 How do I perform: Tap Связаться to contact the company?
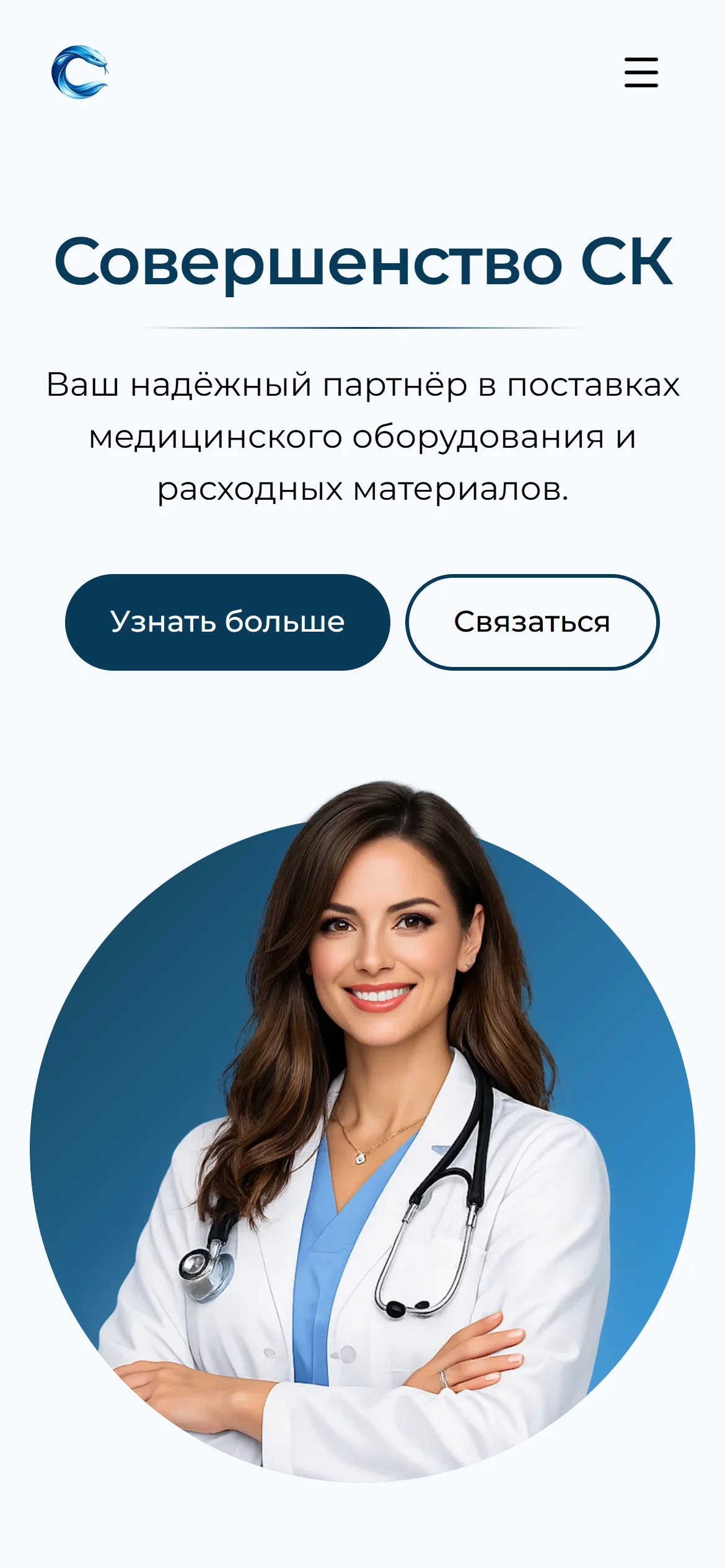tap(532, 623)
